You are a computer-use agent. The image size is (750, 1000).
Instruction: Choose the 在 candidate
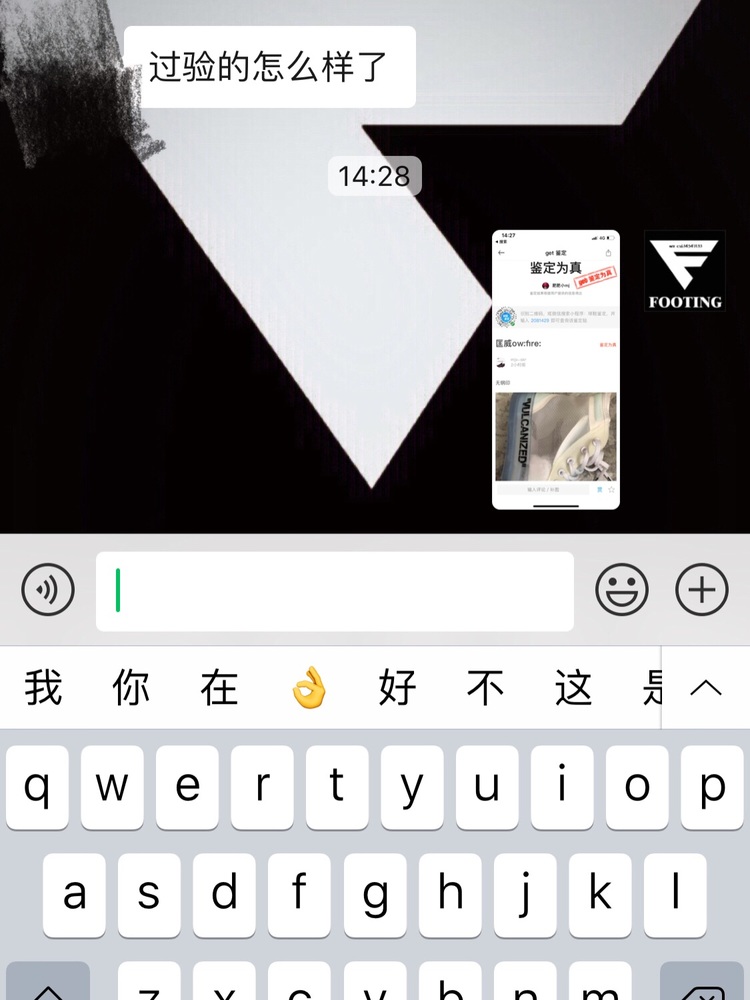219,688
